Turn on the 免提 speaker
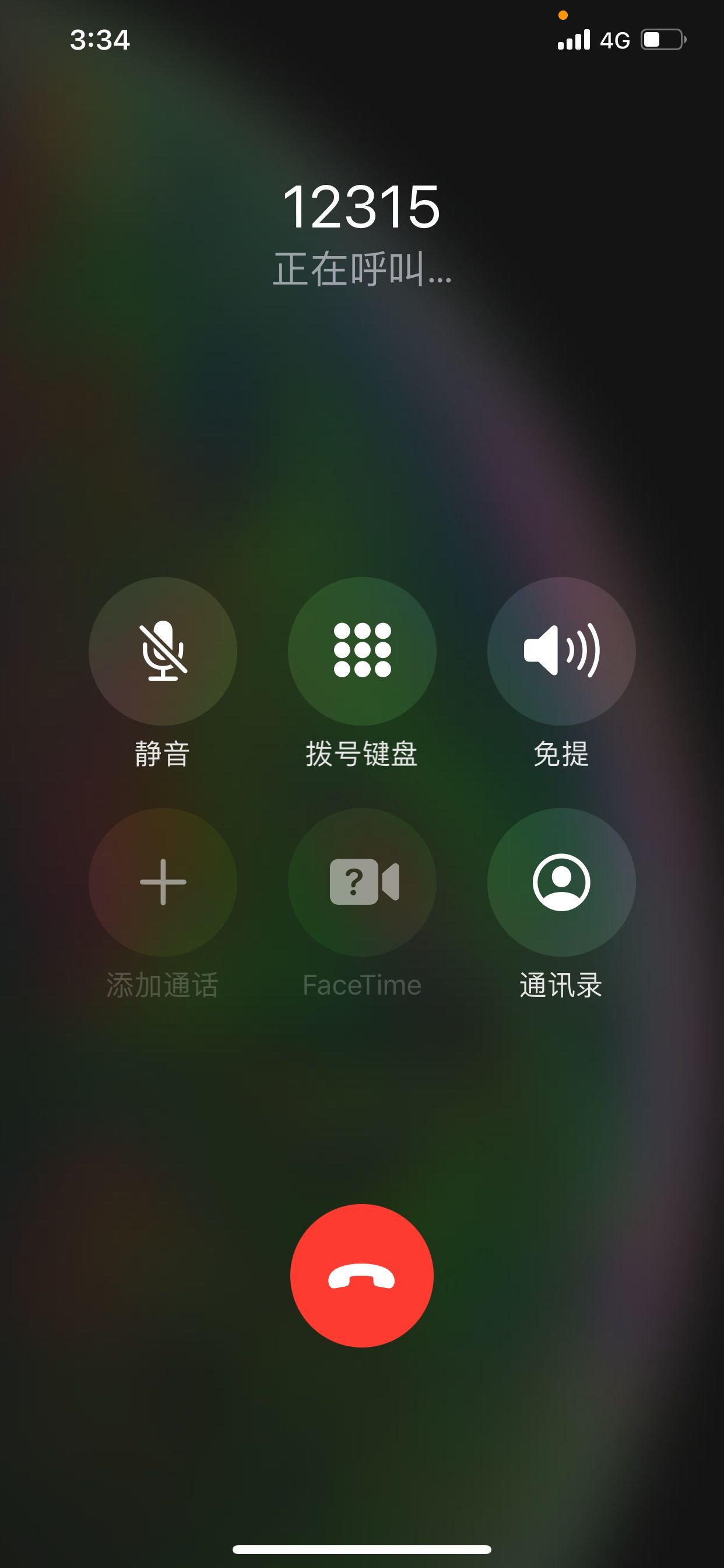 [561, 650]
